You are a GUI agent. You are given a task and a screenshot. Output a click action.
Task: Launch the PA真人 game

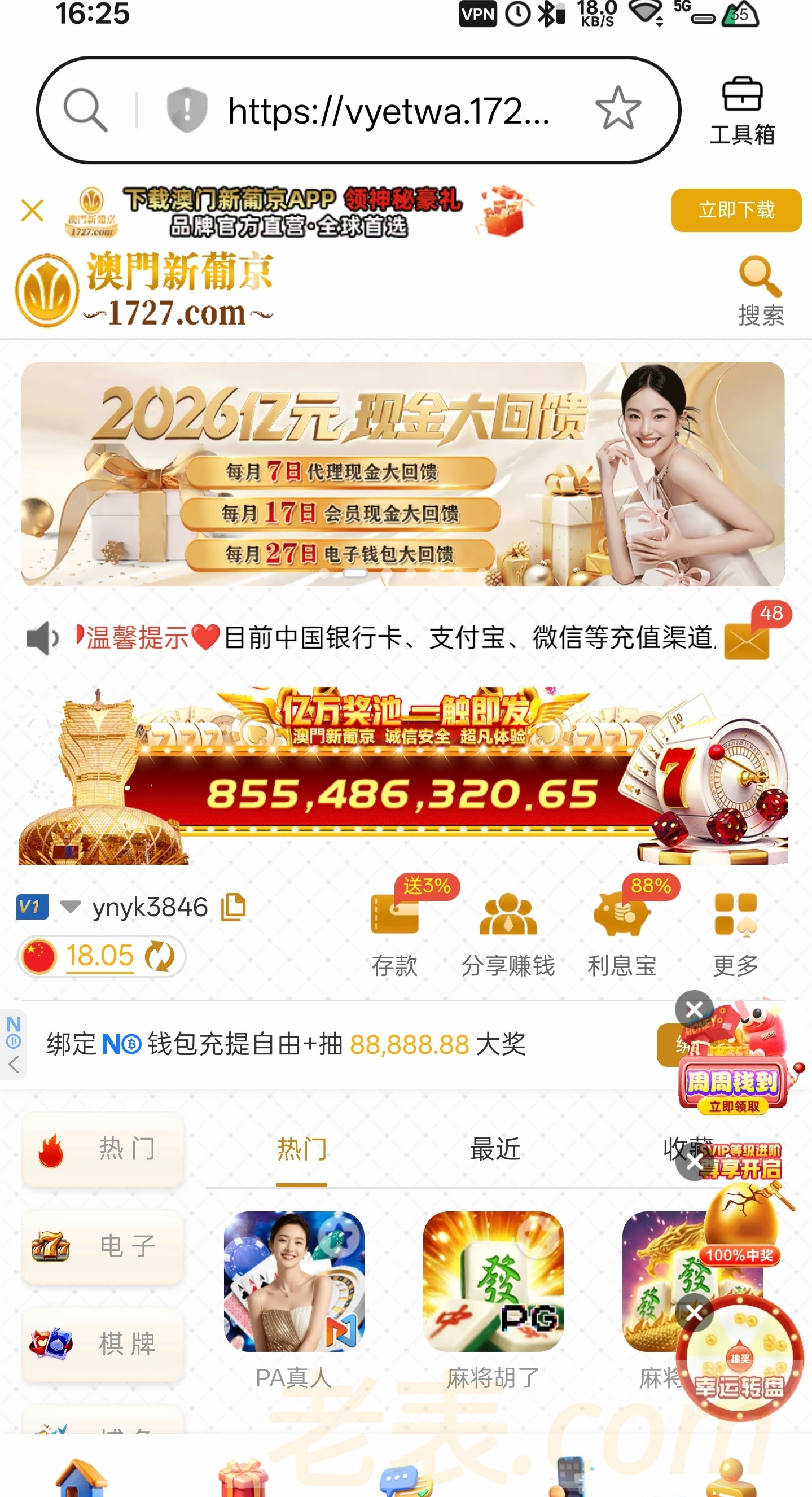tap(294, 1282)
